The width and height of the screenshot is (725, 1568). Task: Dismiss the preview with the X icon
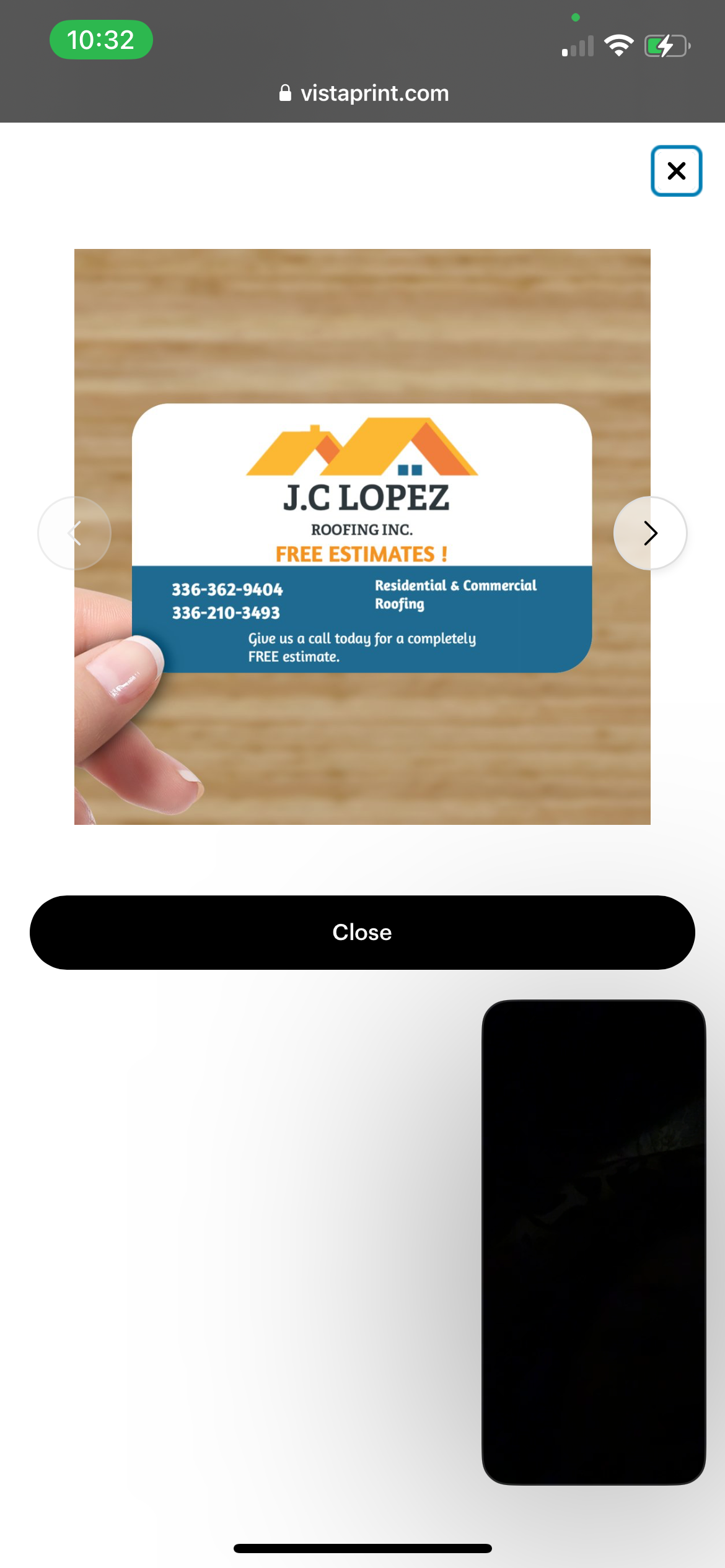tap(676, 171)
